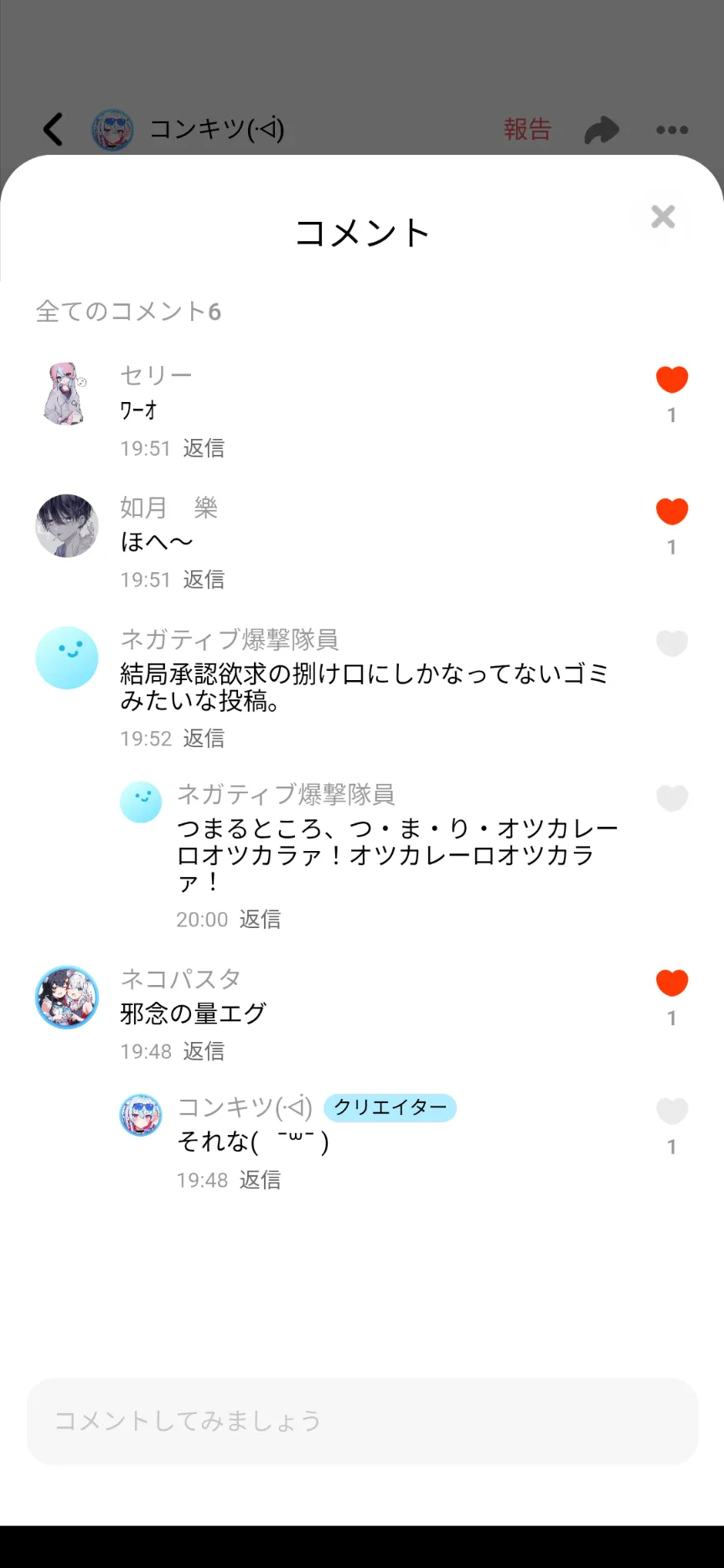Like セリー's comment ワーオ
This screenshot has height=1568, width=724.
(x=671, y=379)
